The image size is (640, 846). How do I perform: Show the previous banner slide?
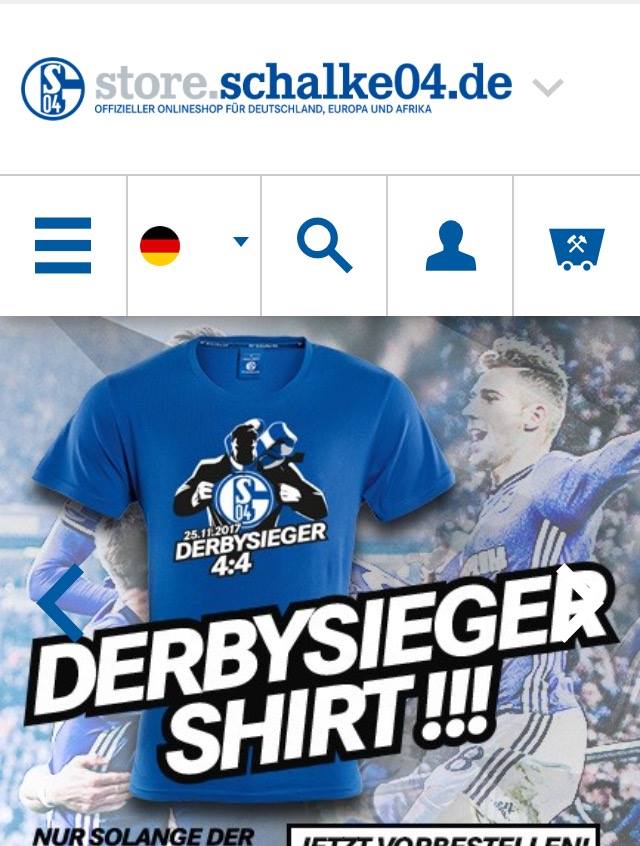(62, 603)
